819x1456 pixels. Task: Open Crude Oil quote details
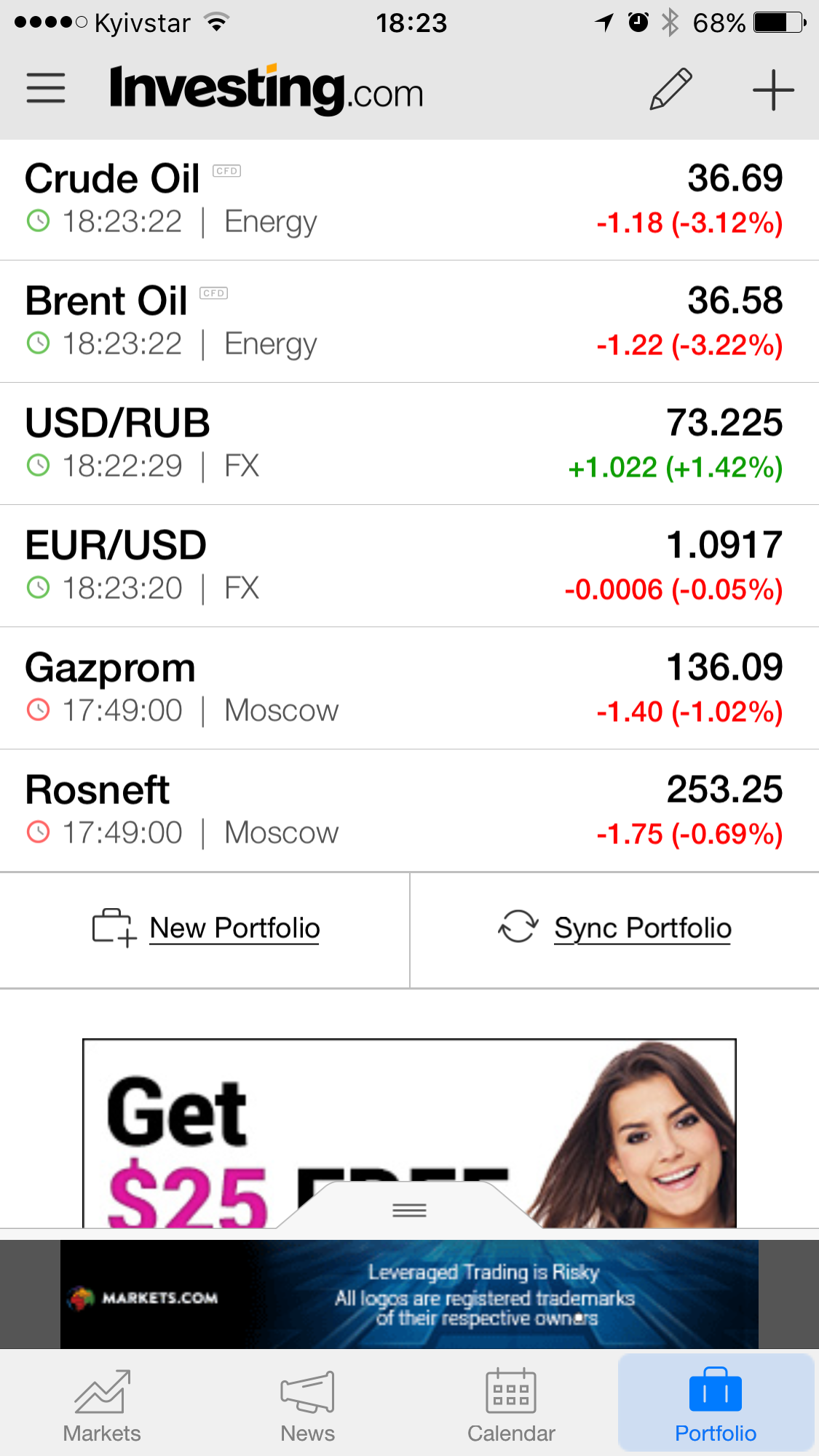point(409,200)
